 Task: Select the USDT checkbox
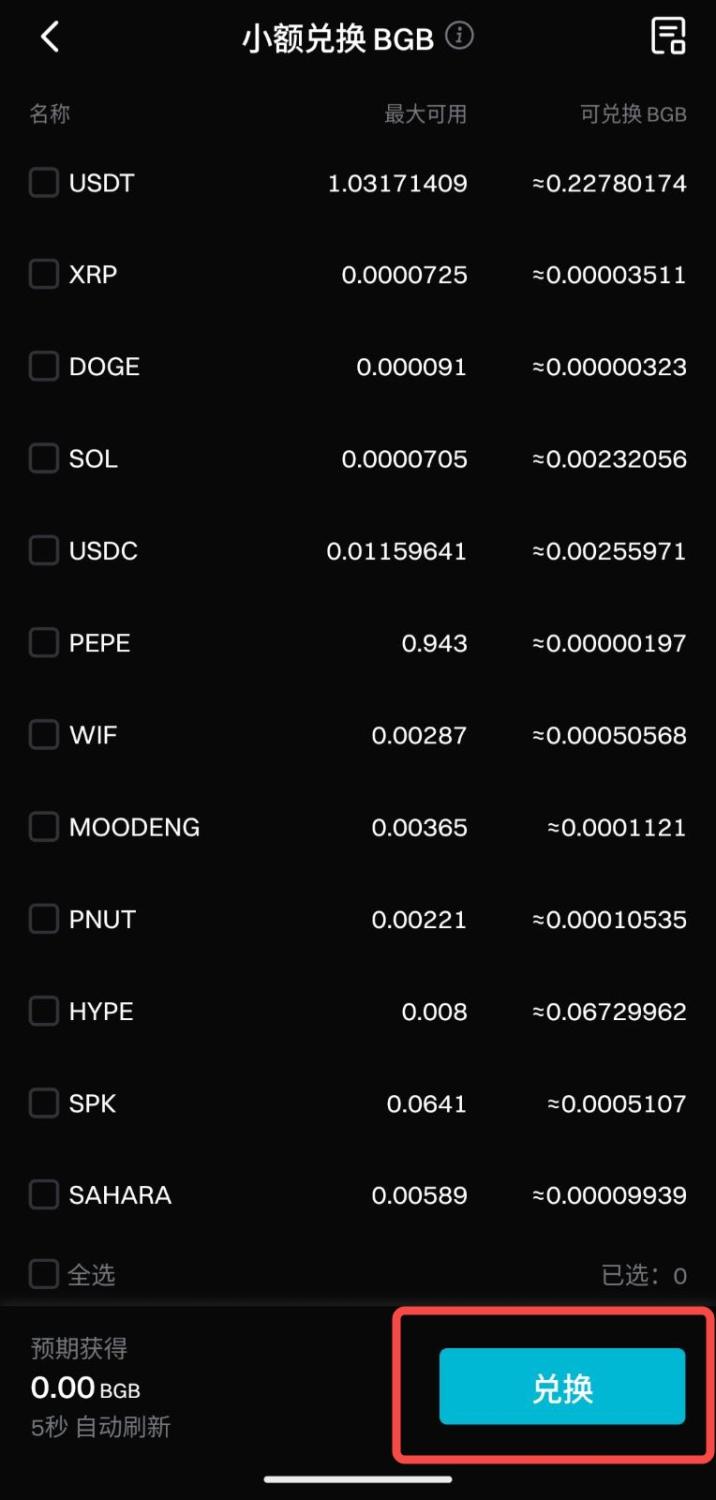point(44,183)
